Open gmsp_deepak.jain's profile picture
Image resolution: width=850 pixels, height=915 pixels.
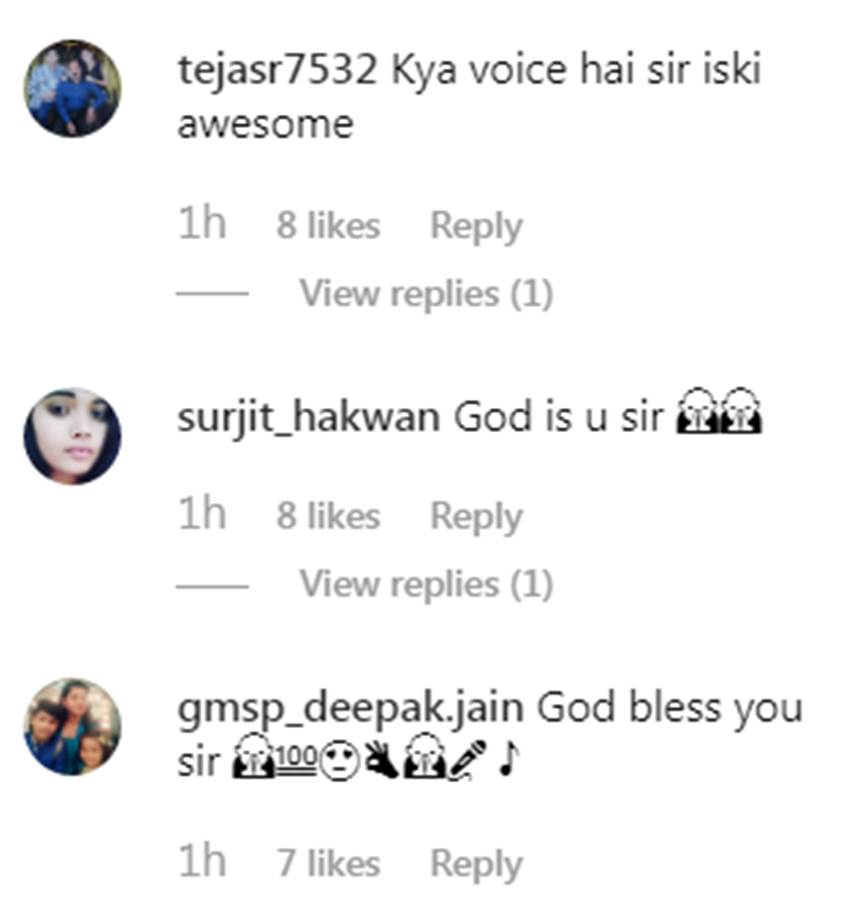72,727
